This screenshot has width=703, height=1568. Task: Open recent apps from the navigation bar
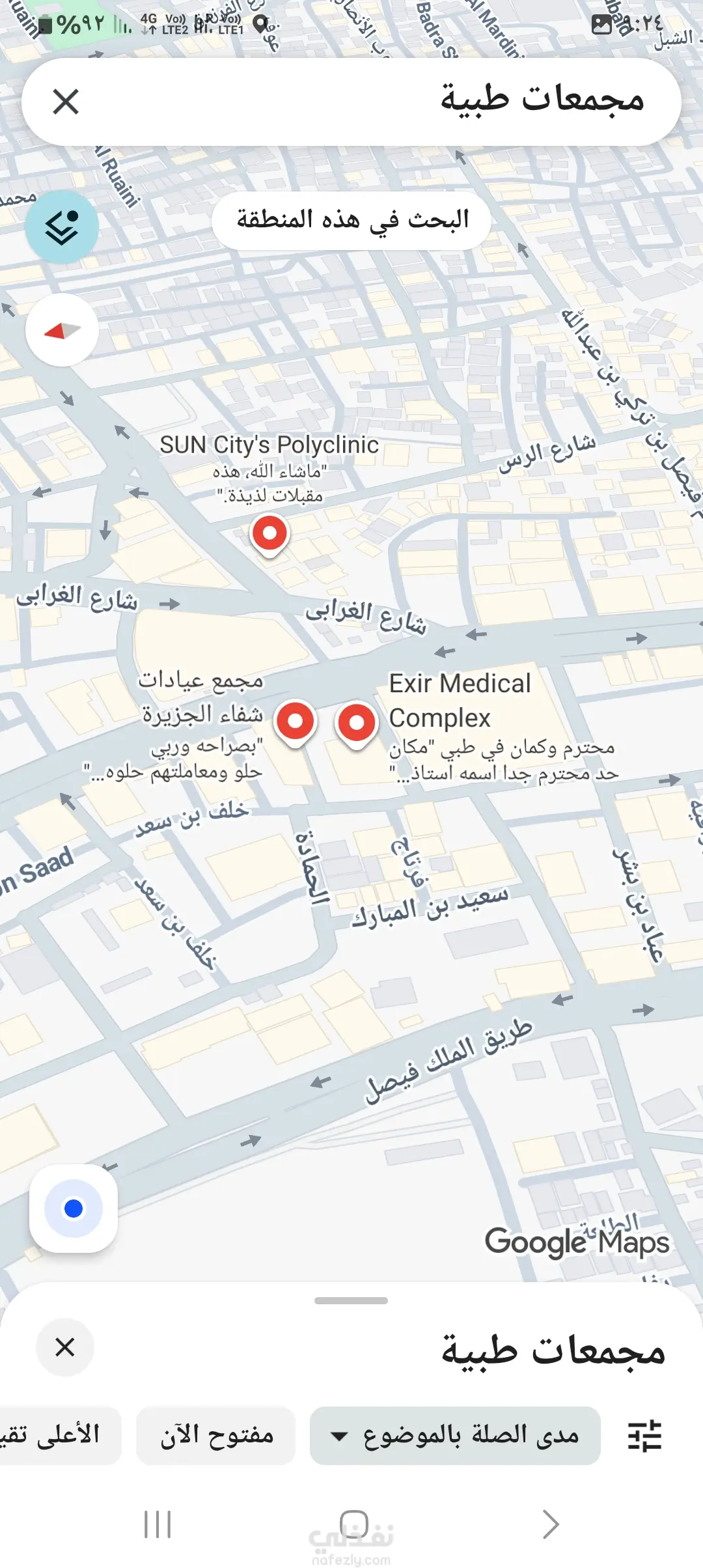coord(158,1524)
